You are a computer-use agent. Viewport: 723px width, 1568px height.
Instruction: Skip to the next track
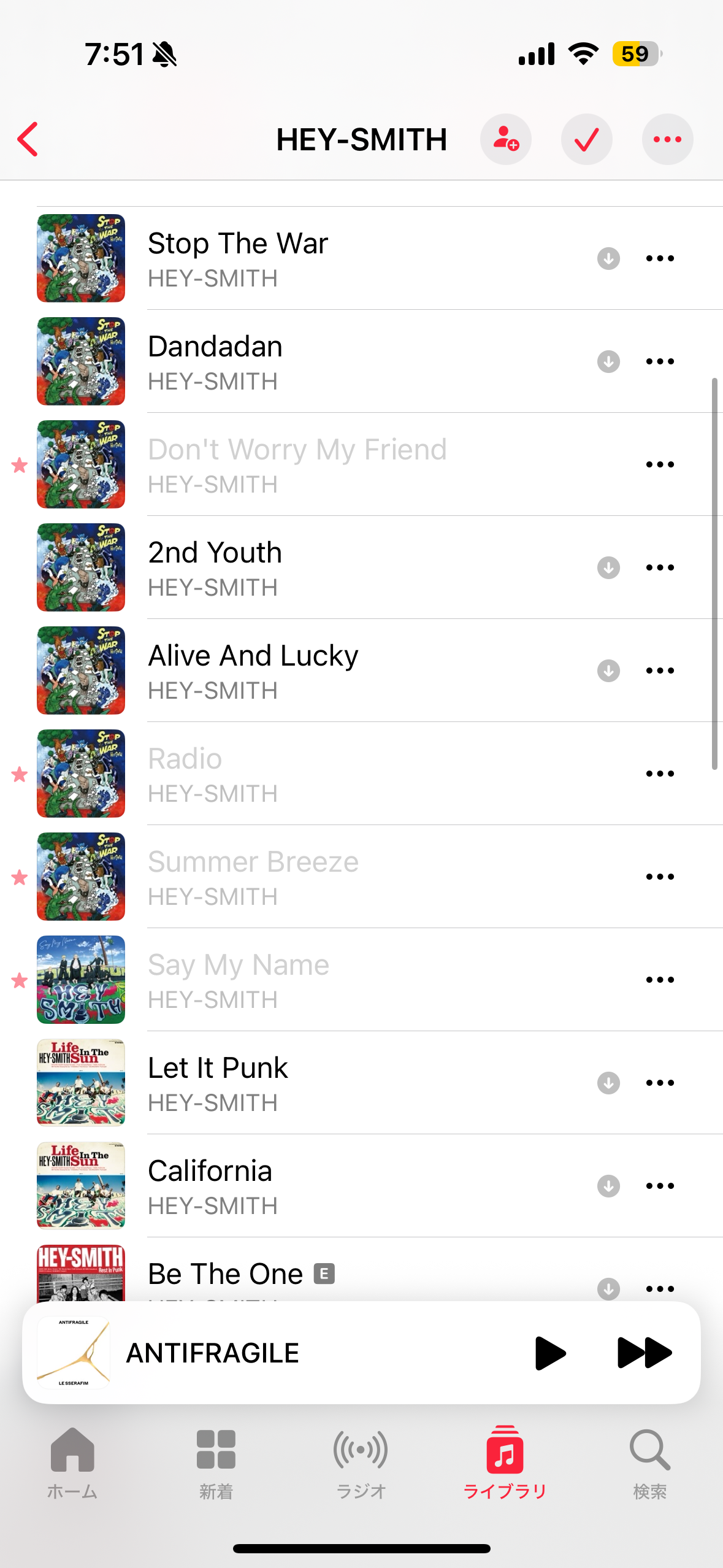click(x=644, y=1353)
